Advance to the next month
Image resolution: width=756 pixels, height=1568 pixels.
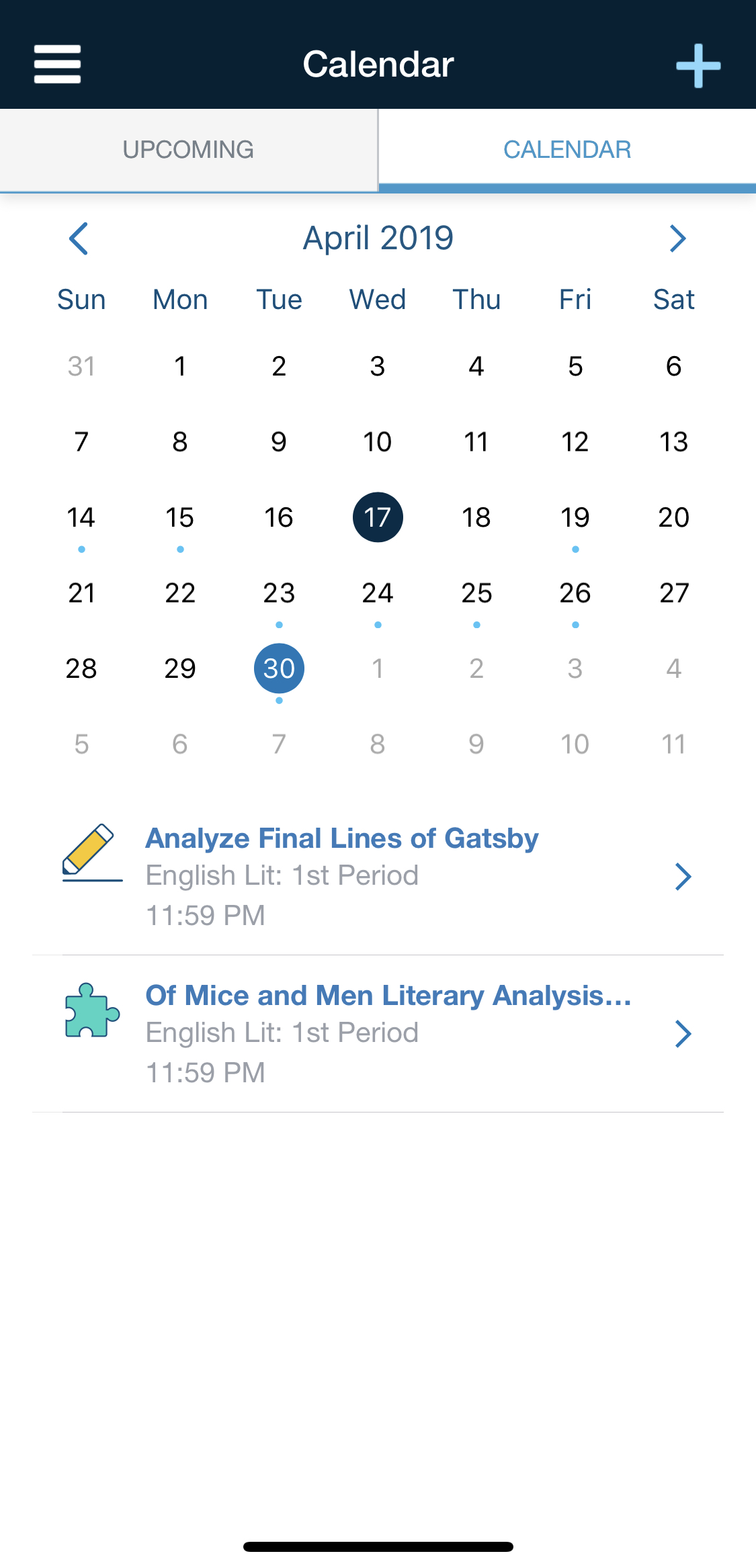(x=677, y=238)
